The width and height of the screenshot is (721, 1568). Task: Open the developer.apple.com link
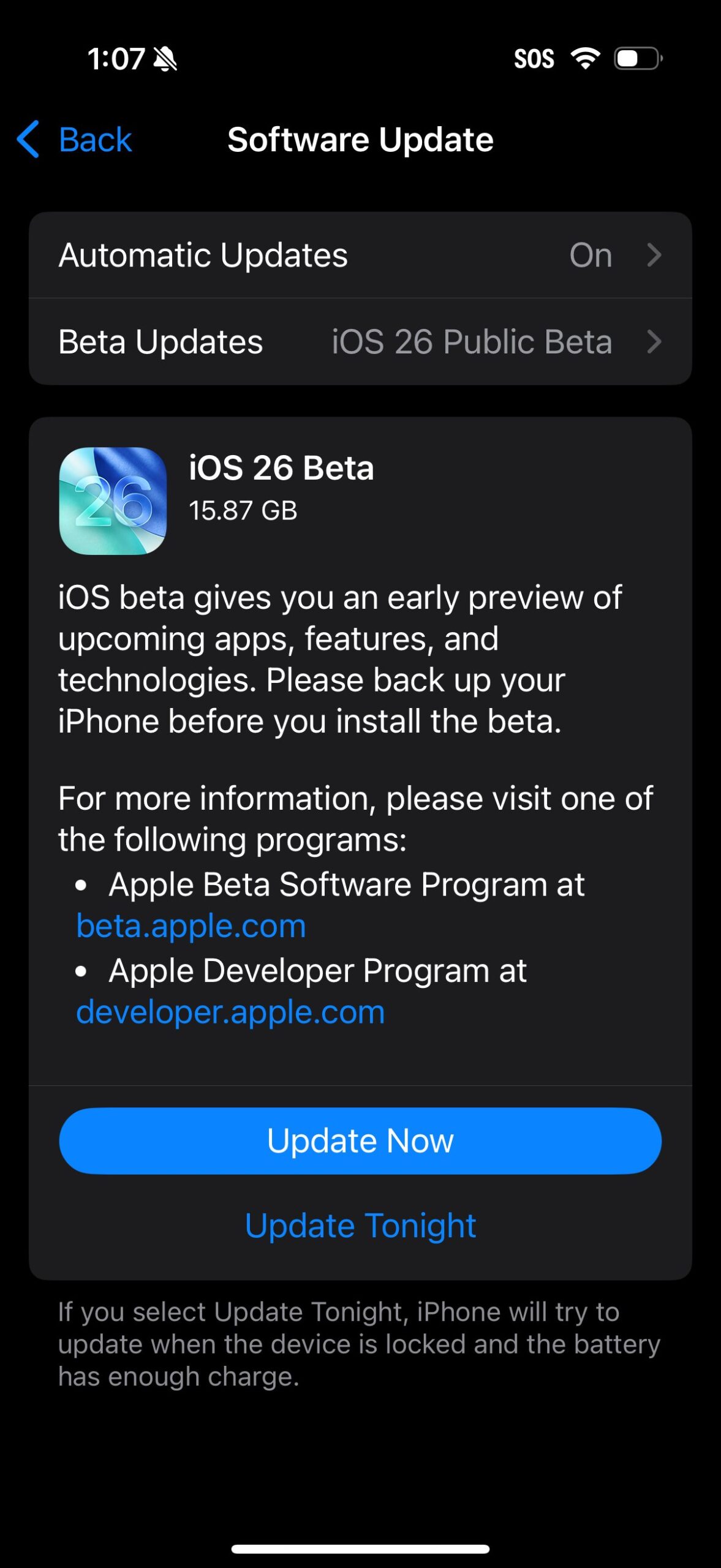click(x=230, y=1012)
